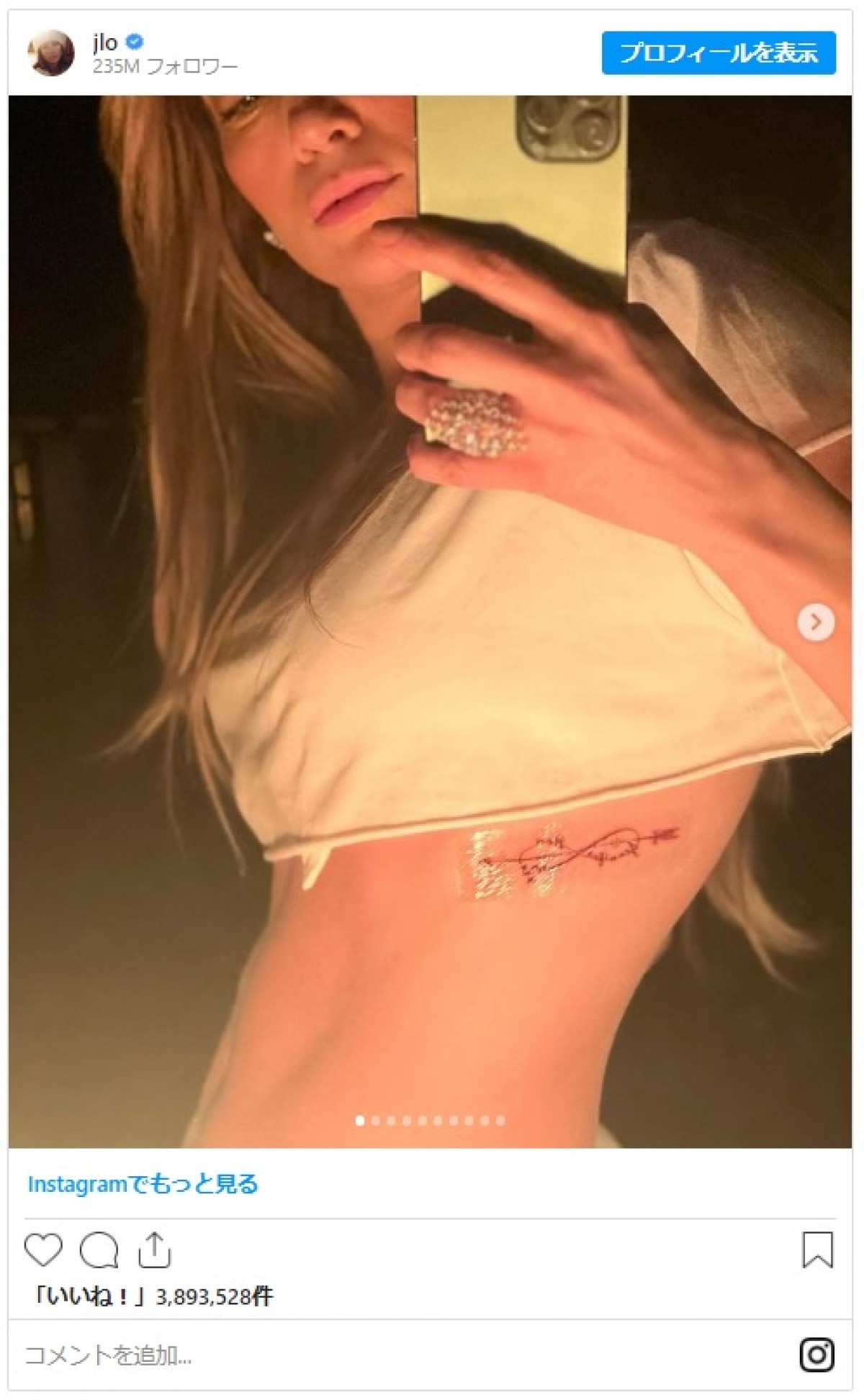Share this post
Screen dimensions: 864x1400
click(153, 1250)
